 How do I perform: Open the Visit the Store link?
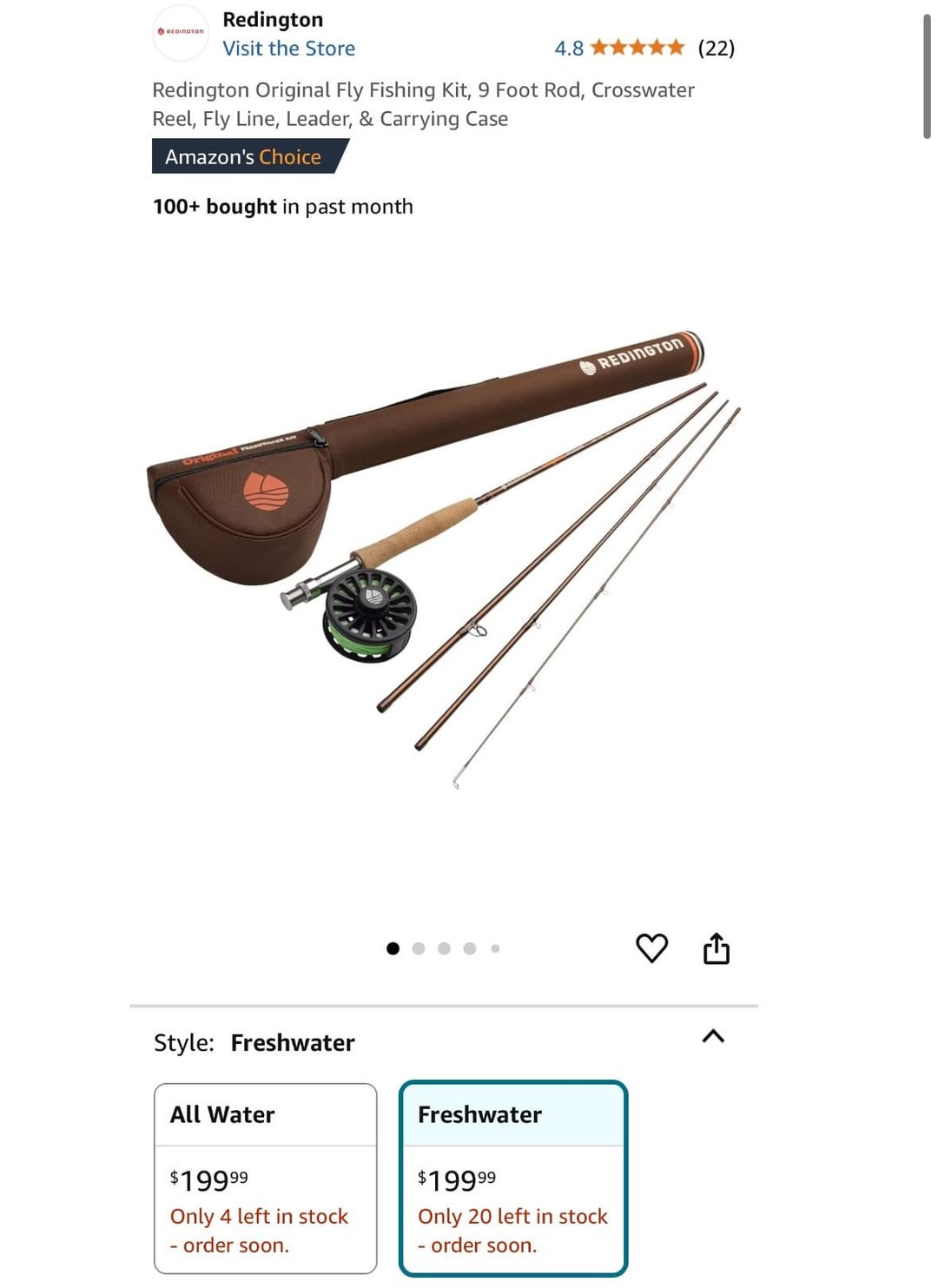tap(288, 49)
